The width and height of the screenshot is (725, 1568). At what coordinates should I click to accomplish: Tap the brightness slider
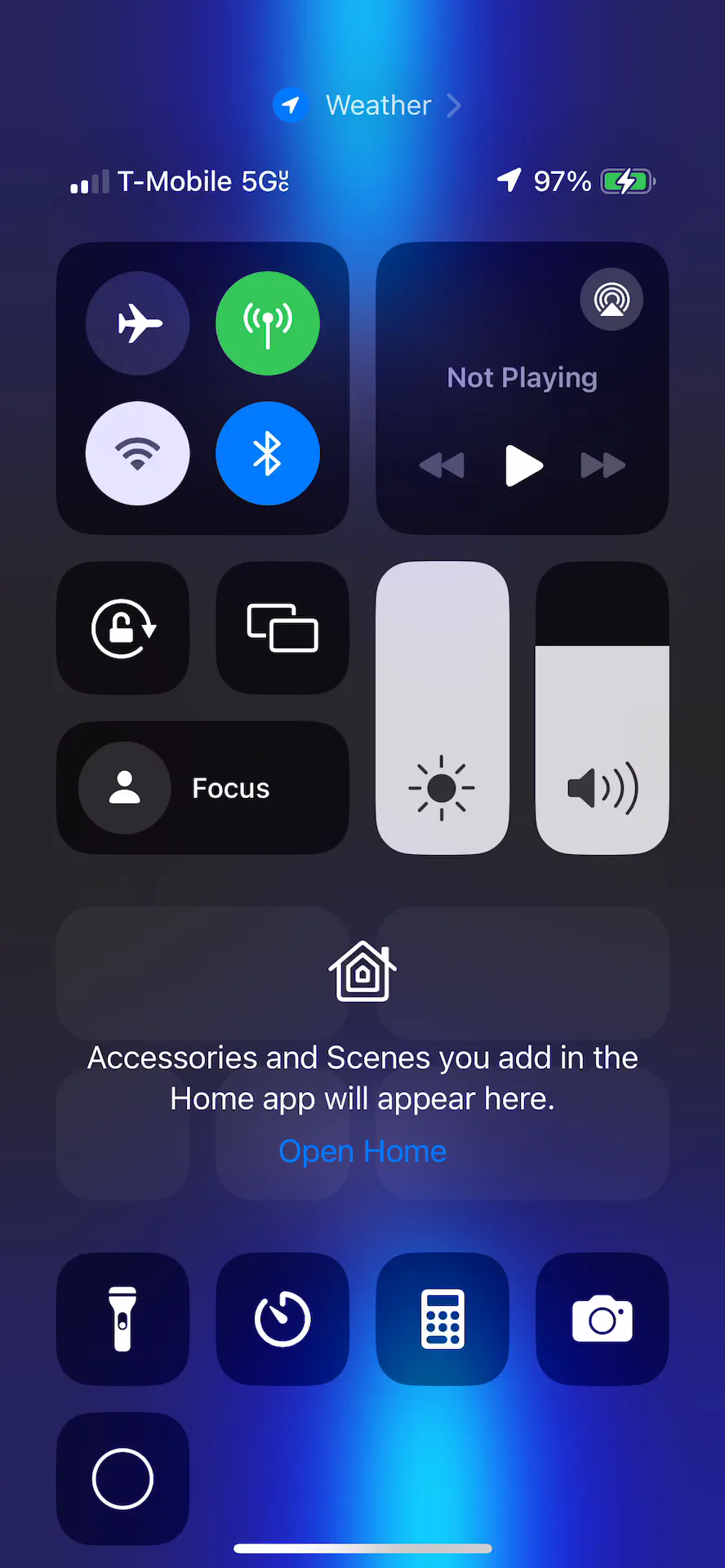coord(443,708)
